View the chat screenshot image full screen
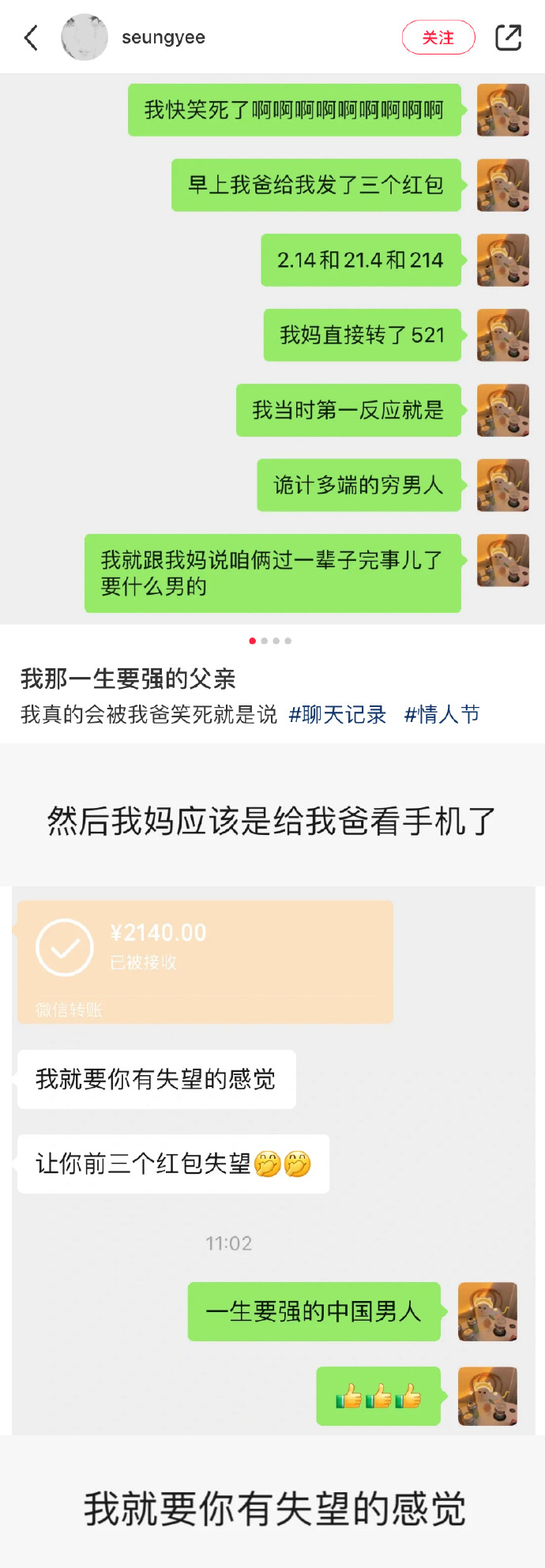545x1568 pixels. pyautogui.click(x=272, y=348)
